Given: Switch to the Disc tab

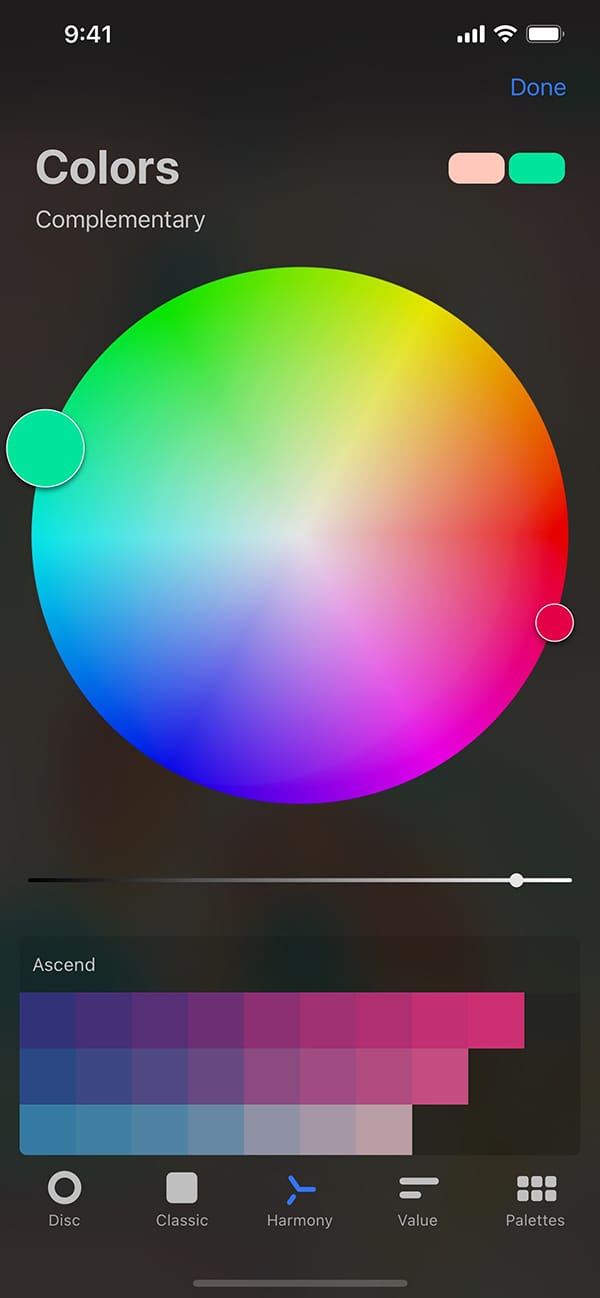Looking at the screenshot, I should [64, 1200].
